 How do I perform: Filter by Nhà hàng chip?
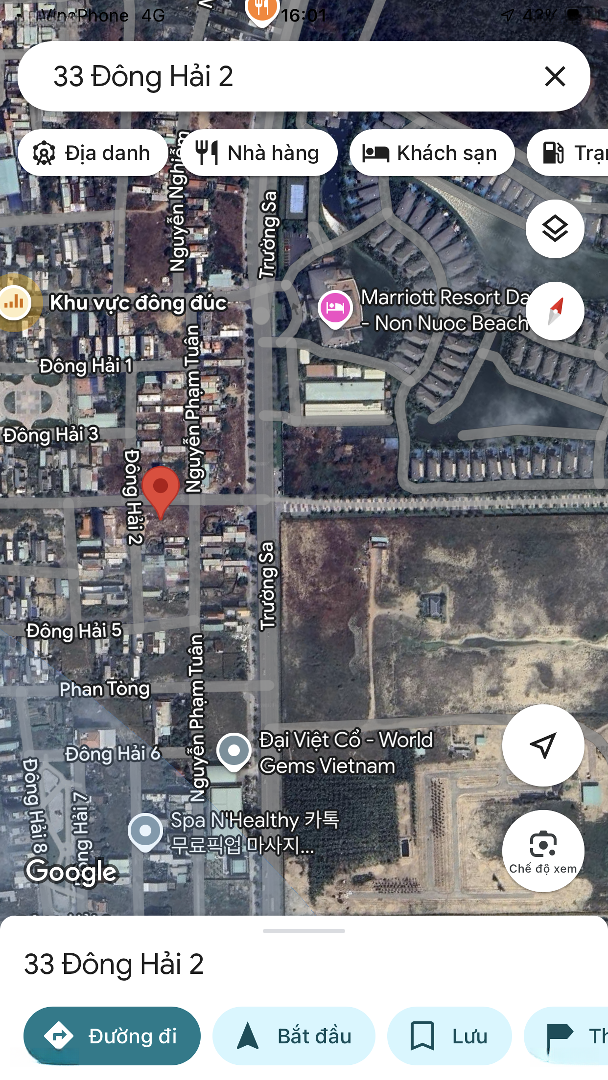(x=259, y=153)
